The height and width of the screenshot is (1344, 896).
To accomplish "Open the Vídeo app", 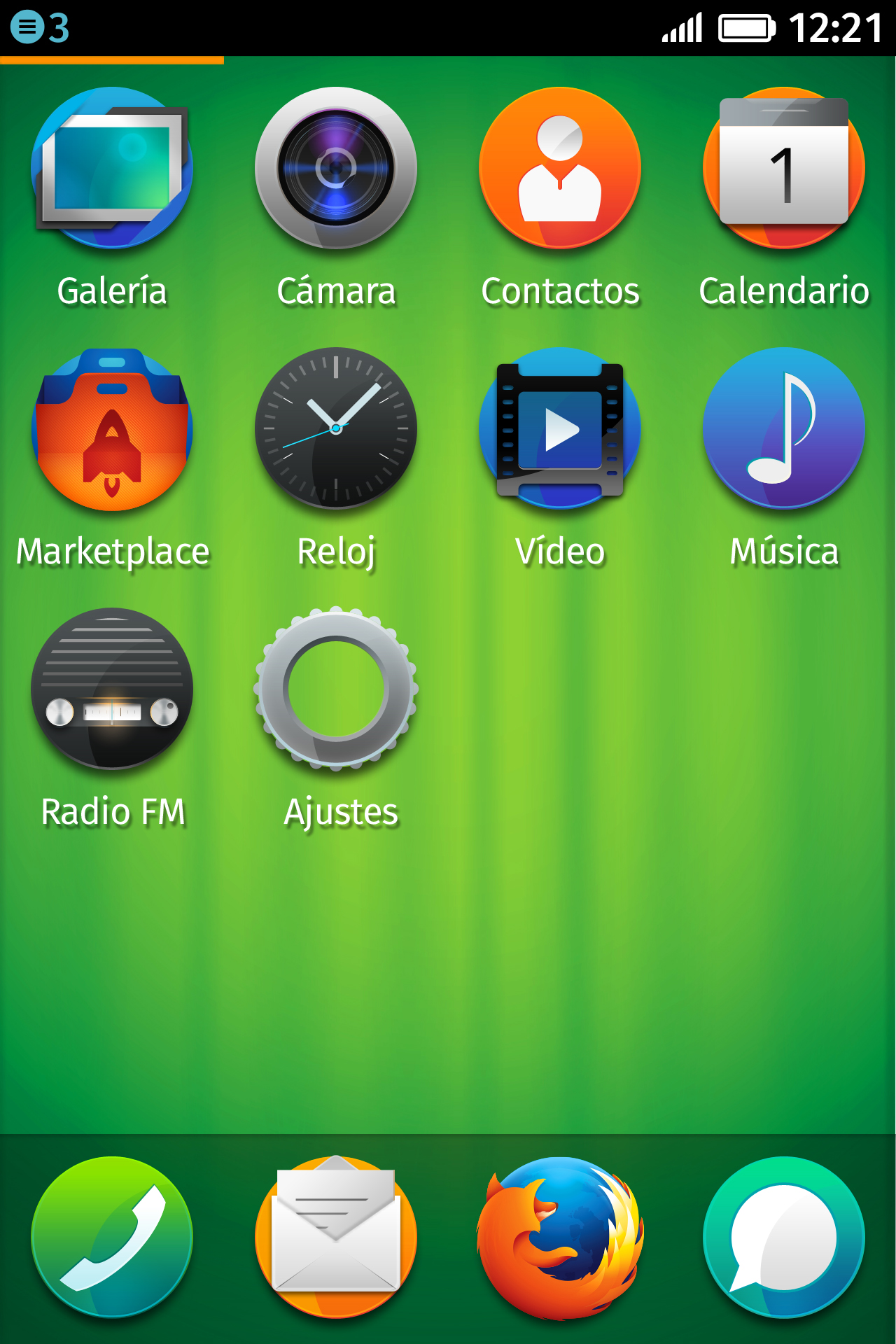I will point(560,428).
